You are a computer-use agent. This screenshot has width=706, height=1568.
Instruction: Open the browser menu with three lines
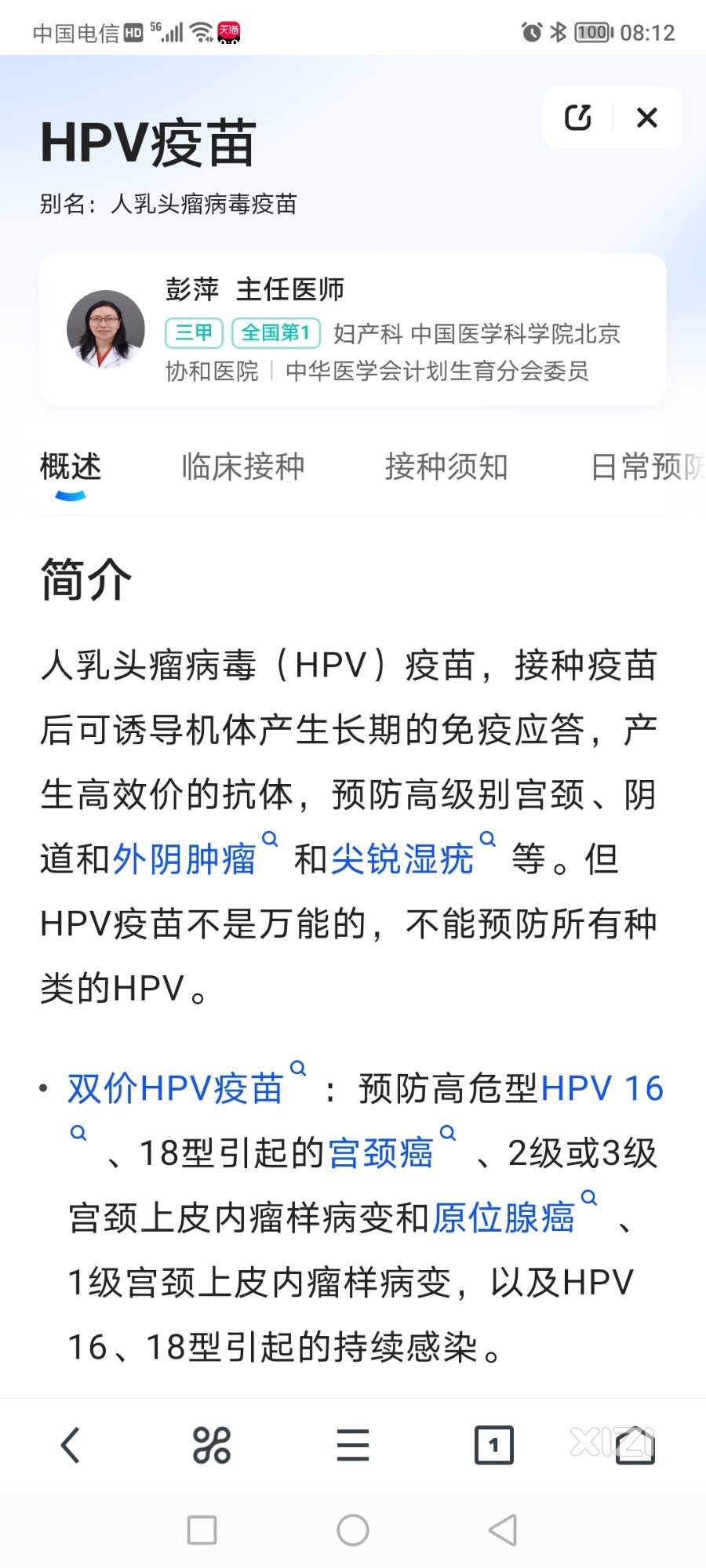pyautogui.click(x=353, y=1445)
